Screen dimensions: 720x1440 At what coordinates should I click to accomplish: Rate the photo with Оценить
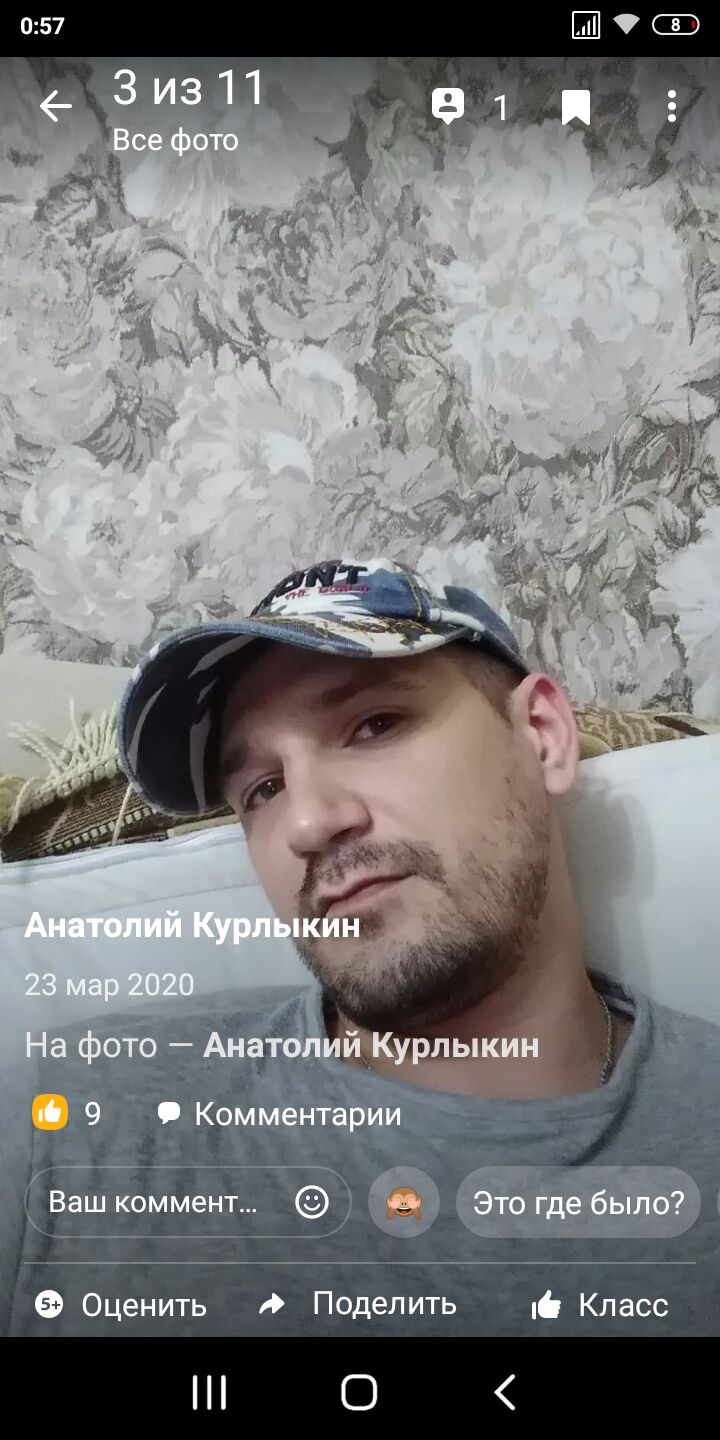pos(121,1305)
